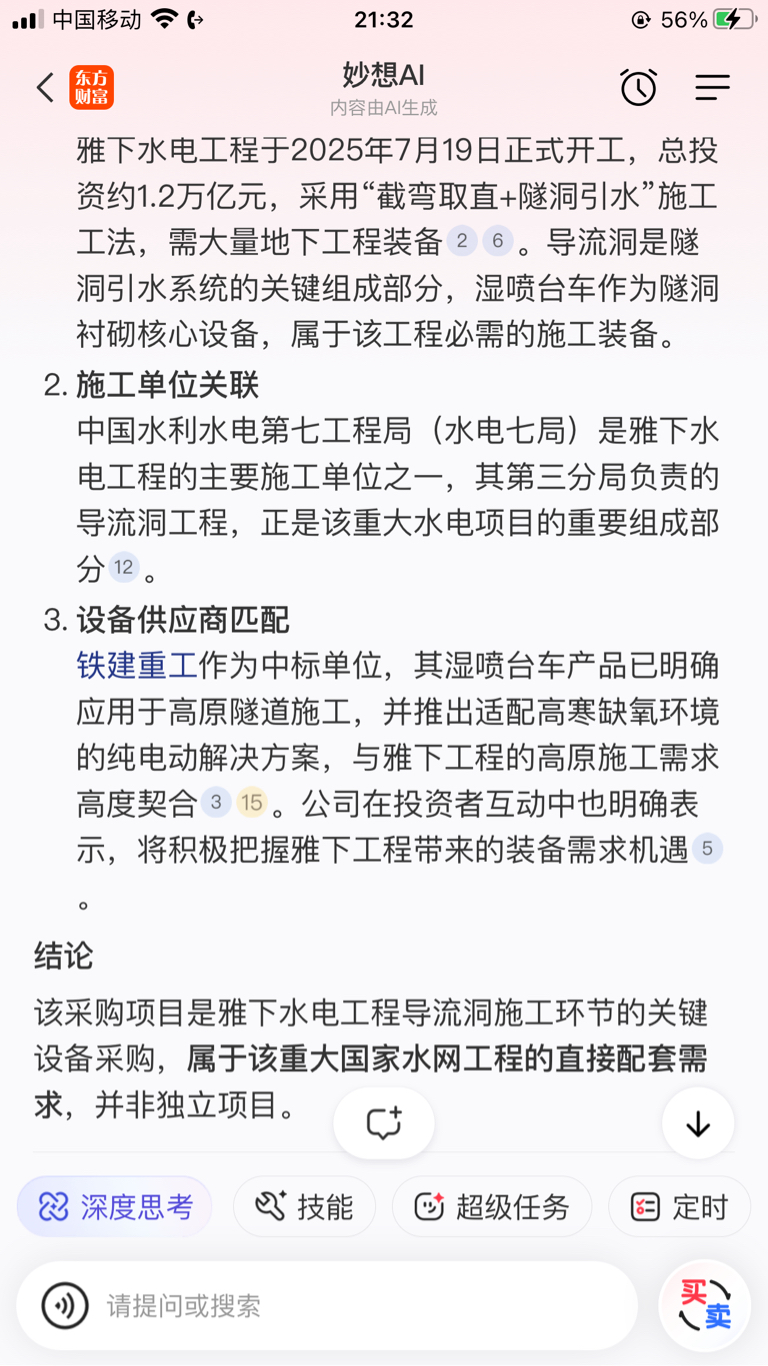Open the 技能 chip
This screenshot has height=1366, width=768.
(304, 1207)
